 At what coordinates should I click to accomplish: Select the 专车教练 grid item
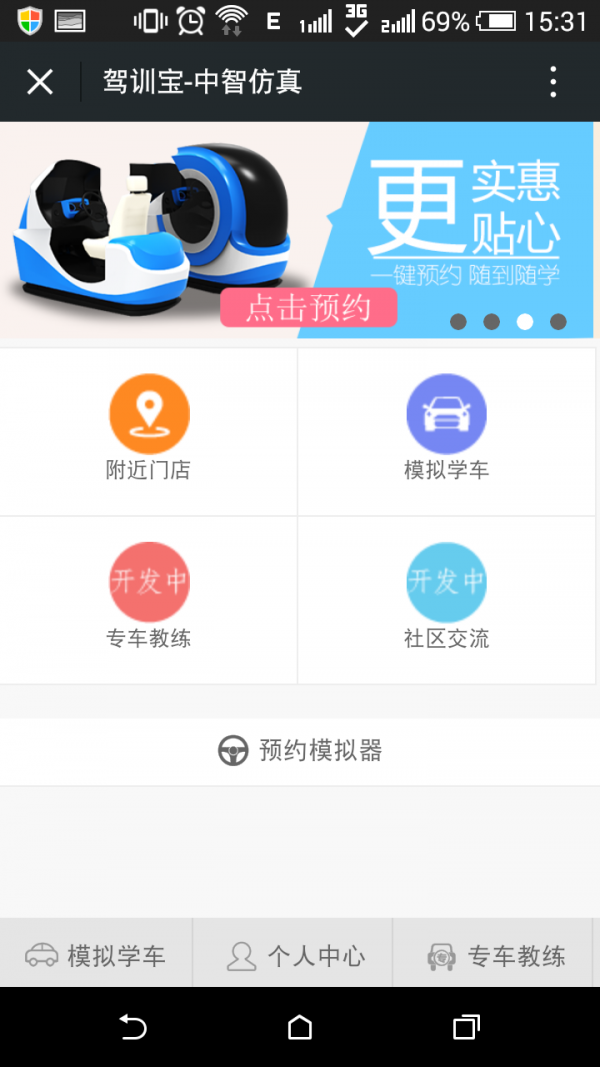149,598
